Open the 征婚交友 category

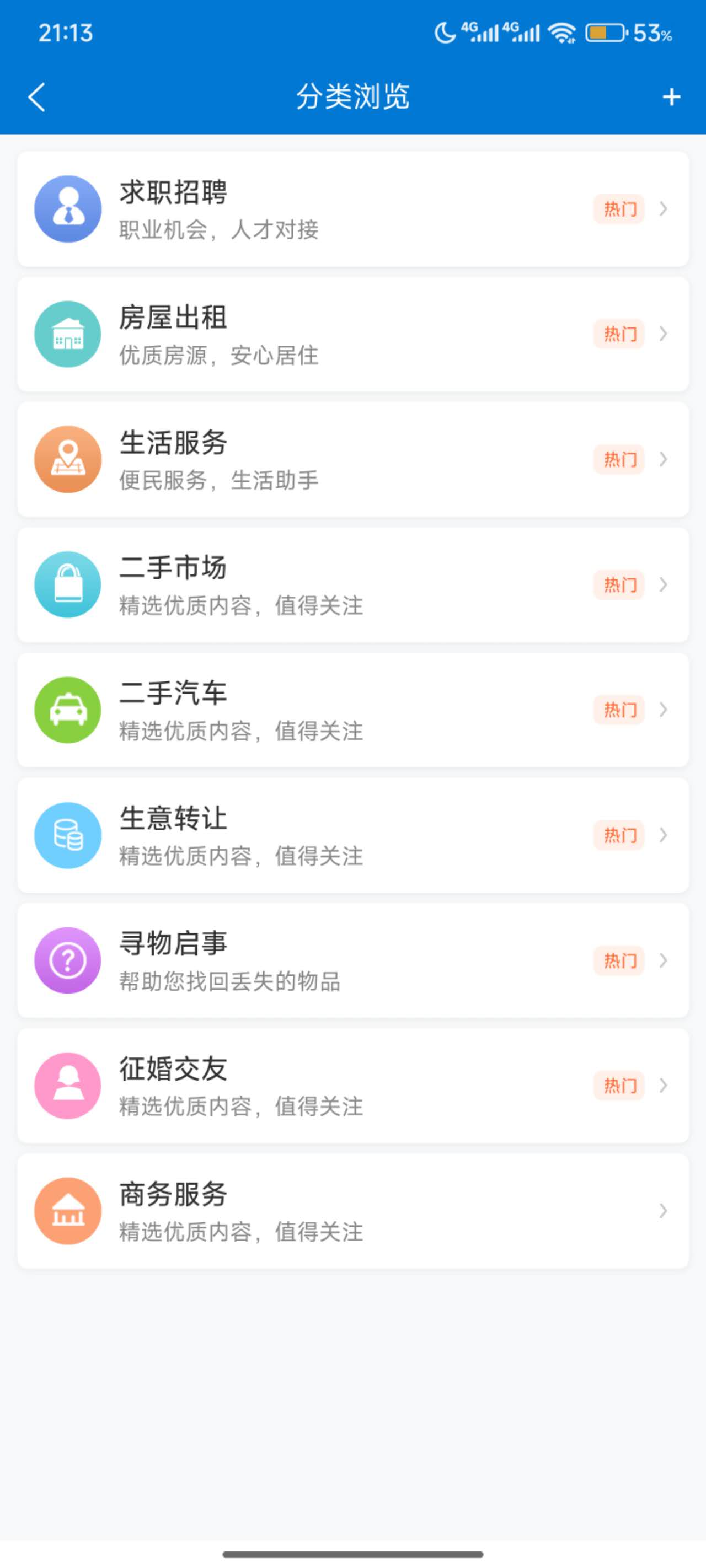coord(352,1086)
